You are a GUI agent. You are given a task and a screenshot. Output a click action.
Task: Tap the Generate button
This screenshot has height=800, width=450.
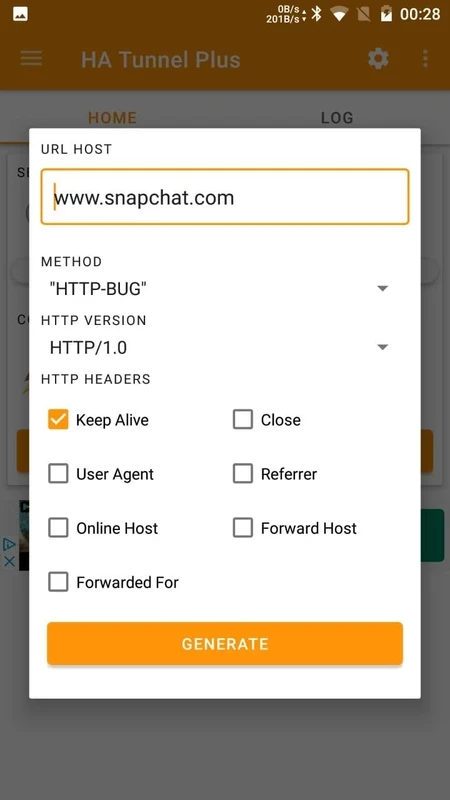pos(225,643)
